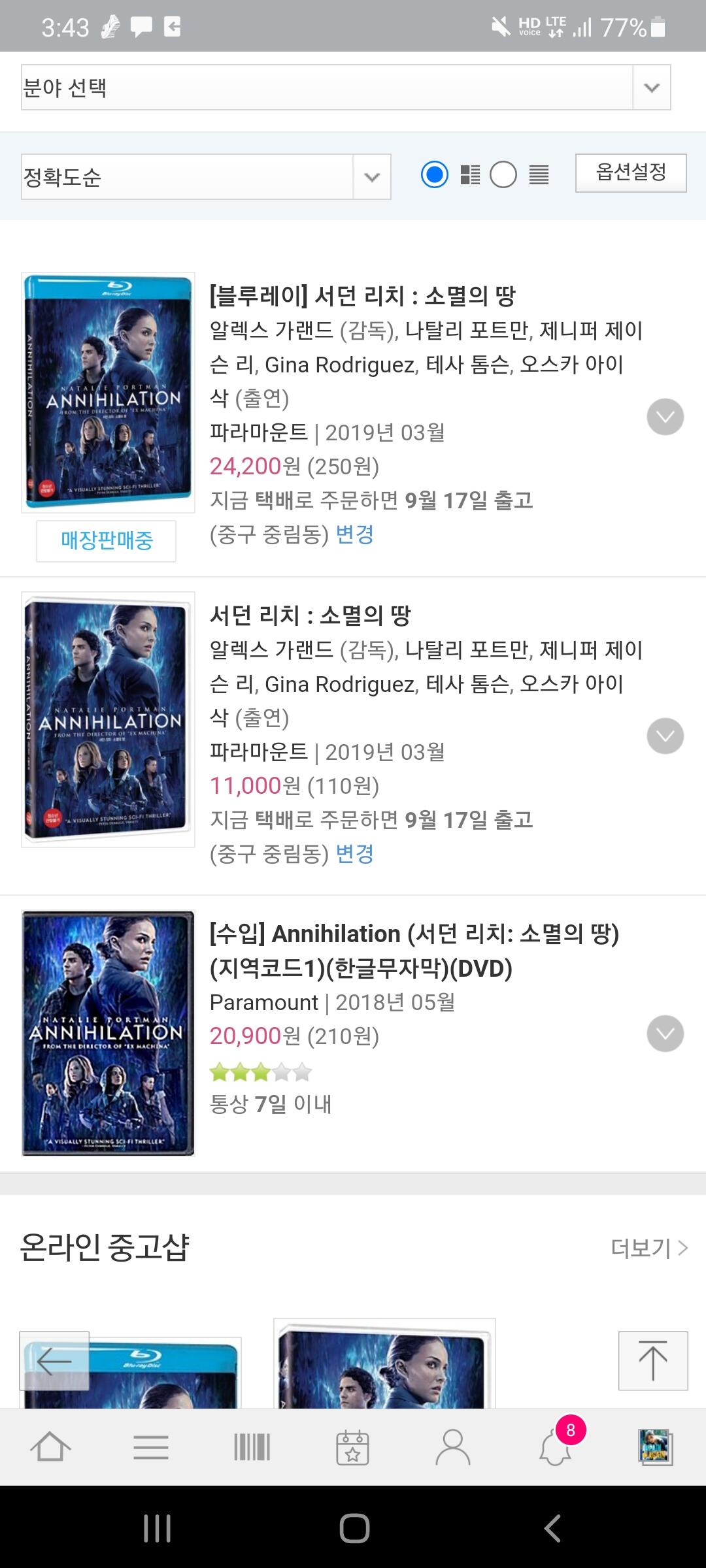This screenshot has height=1568, width=706.
Task: Open the [블루레이] 서던 리치 product
Action: pos(362,296)
